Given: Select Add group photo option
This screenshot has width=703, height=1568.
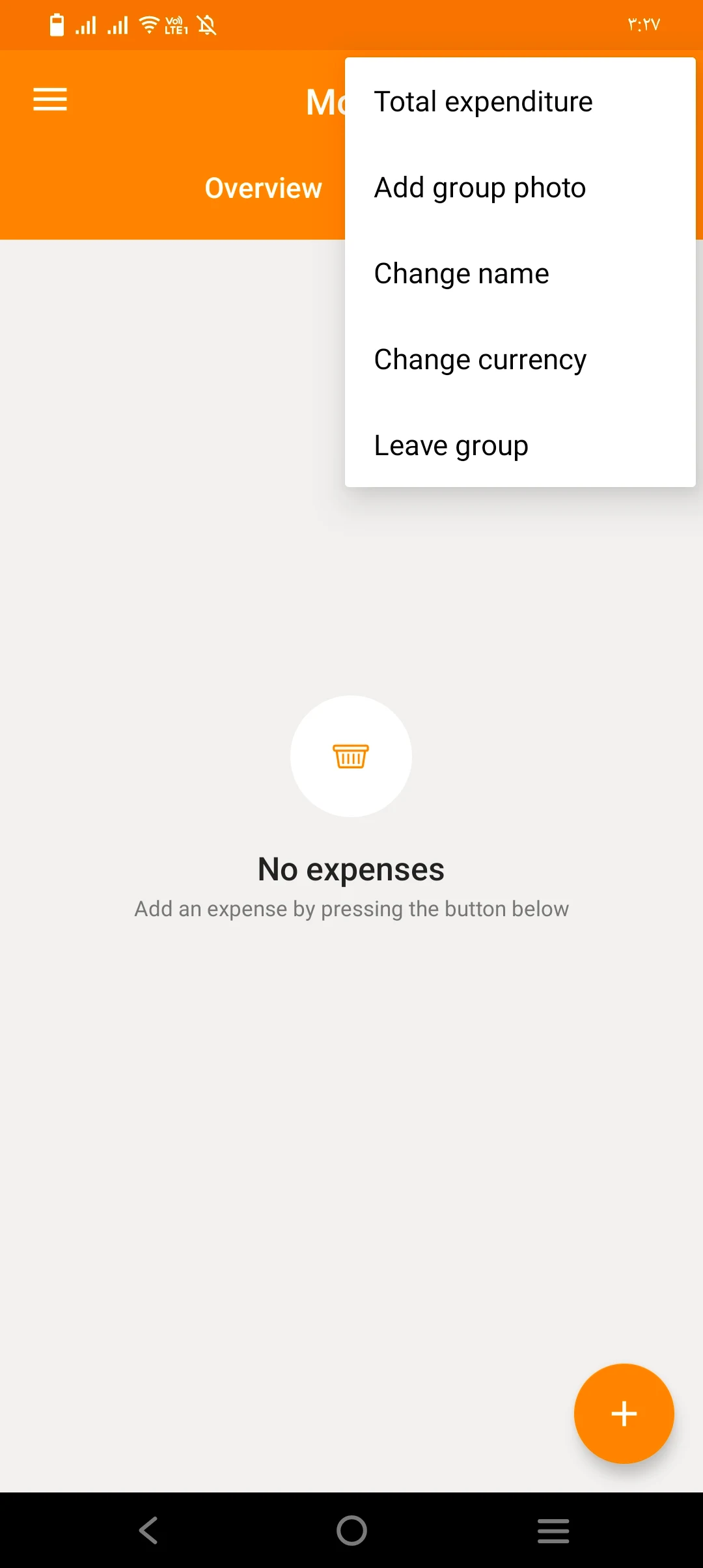Looking at the screenshot, I should pos(480,188).
